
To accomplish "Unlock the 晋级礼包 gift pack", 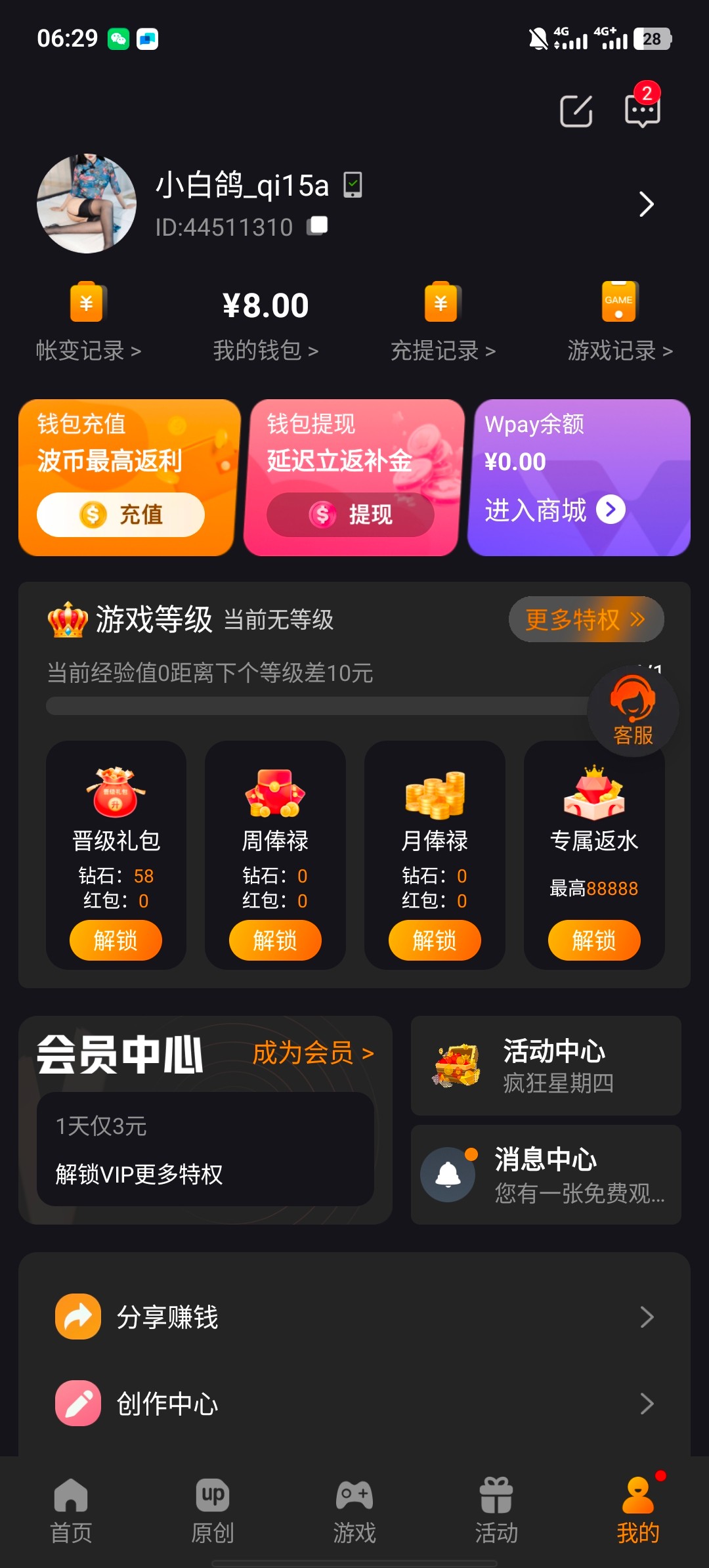I will [116, 940].
